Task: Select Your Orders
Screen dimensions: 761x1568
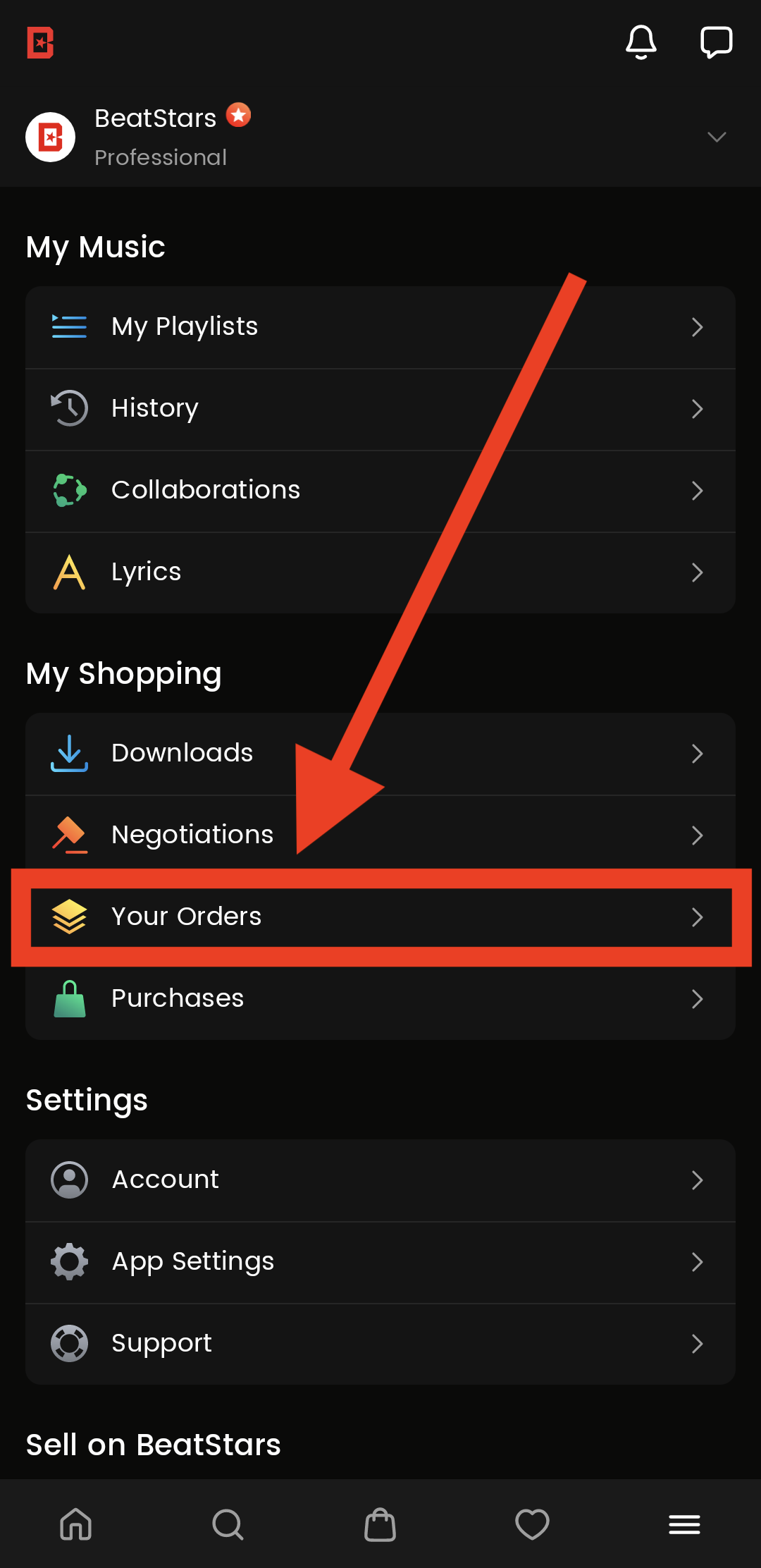Action: pos(380,917)
